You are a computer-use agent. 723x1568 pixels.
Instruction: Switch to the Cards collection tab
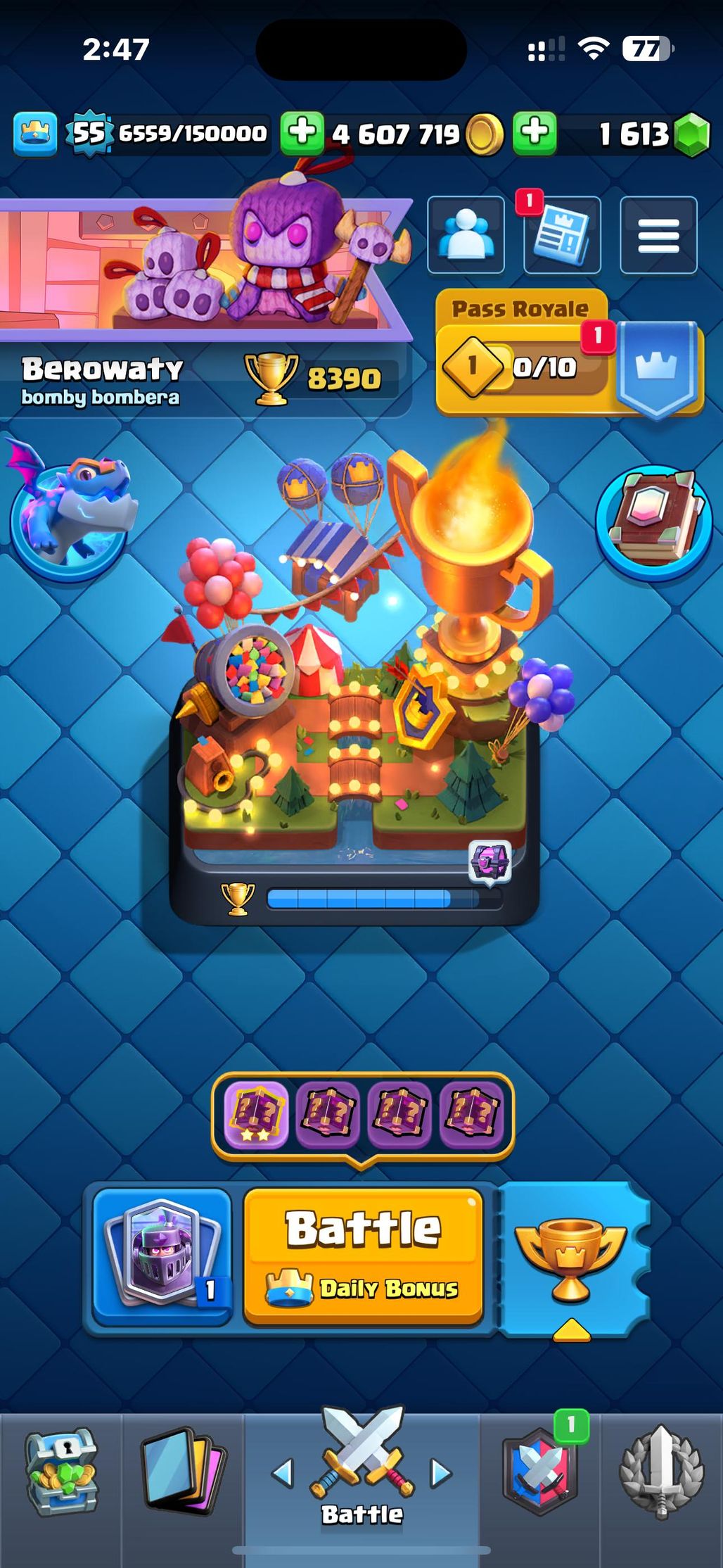click(x=183, y=1472)
